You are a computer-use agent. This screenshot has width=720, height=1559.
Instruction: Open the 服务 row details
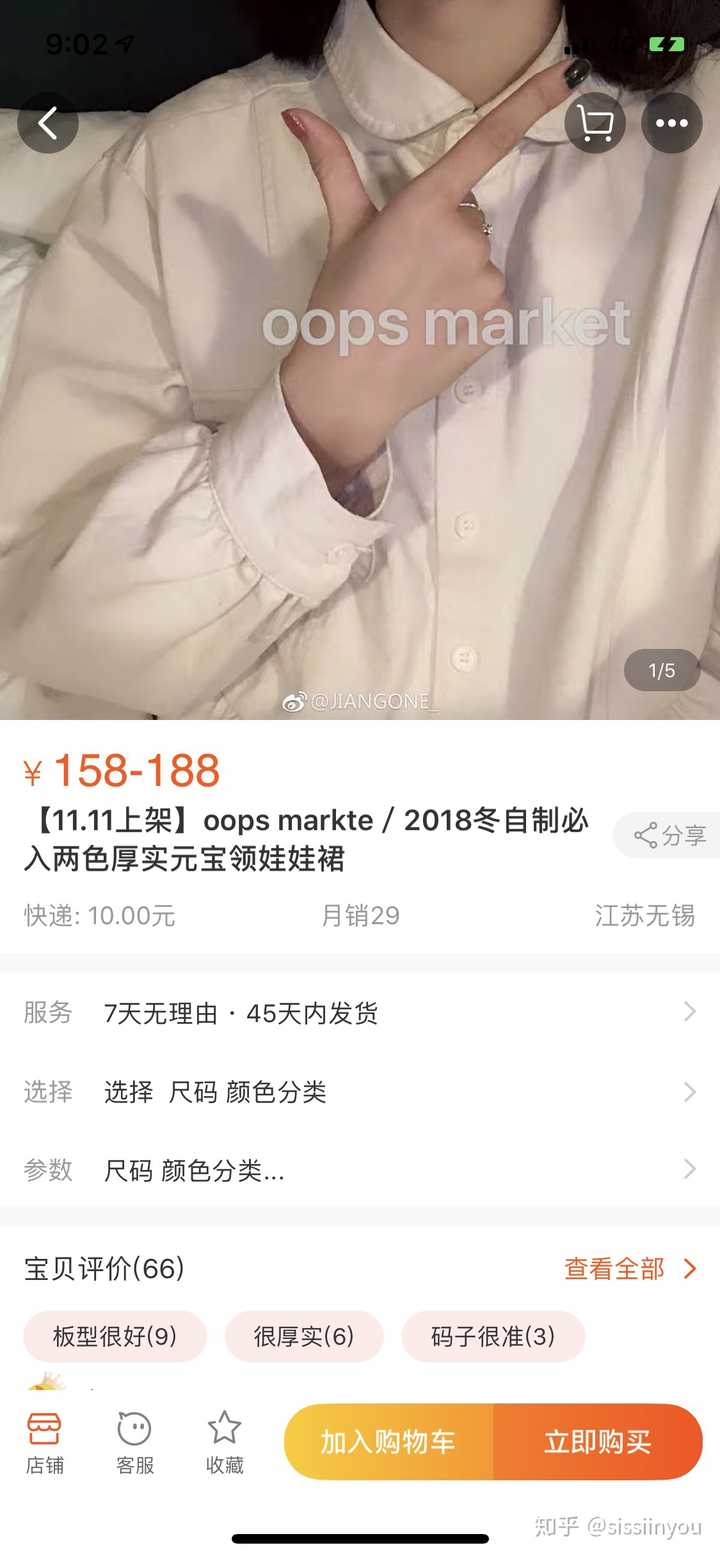[360, 1013]
